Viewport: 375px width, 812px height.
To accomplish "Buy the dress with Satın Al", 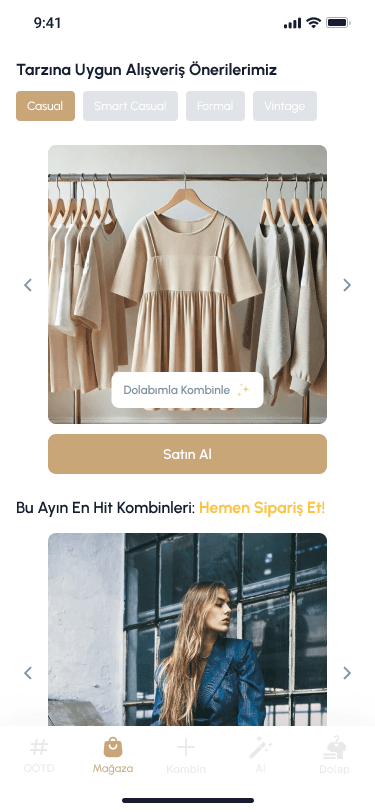I will pos(188,454).
